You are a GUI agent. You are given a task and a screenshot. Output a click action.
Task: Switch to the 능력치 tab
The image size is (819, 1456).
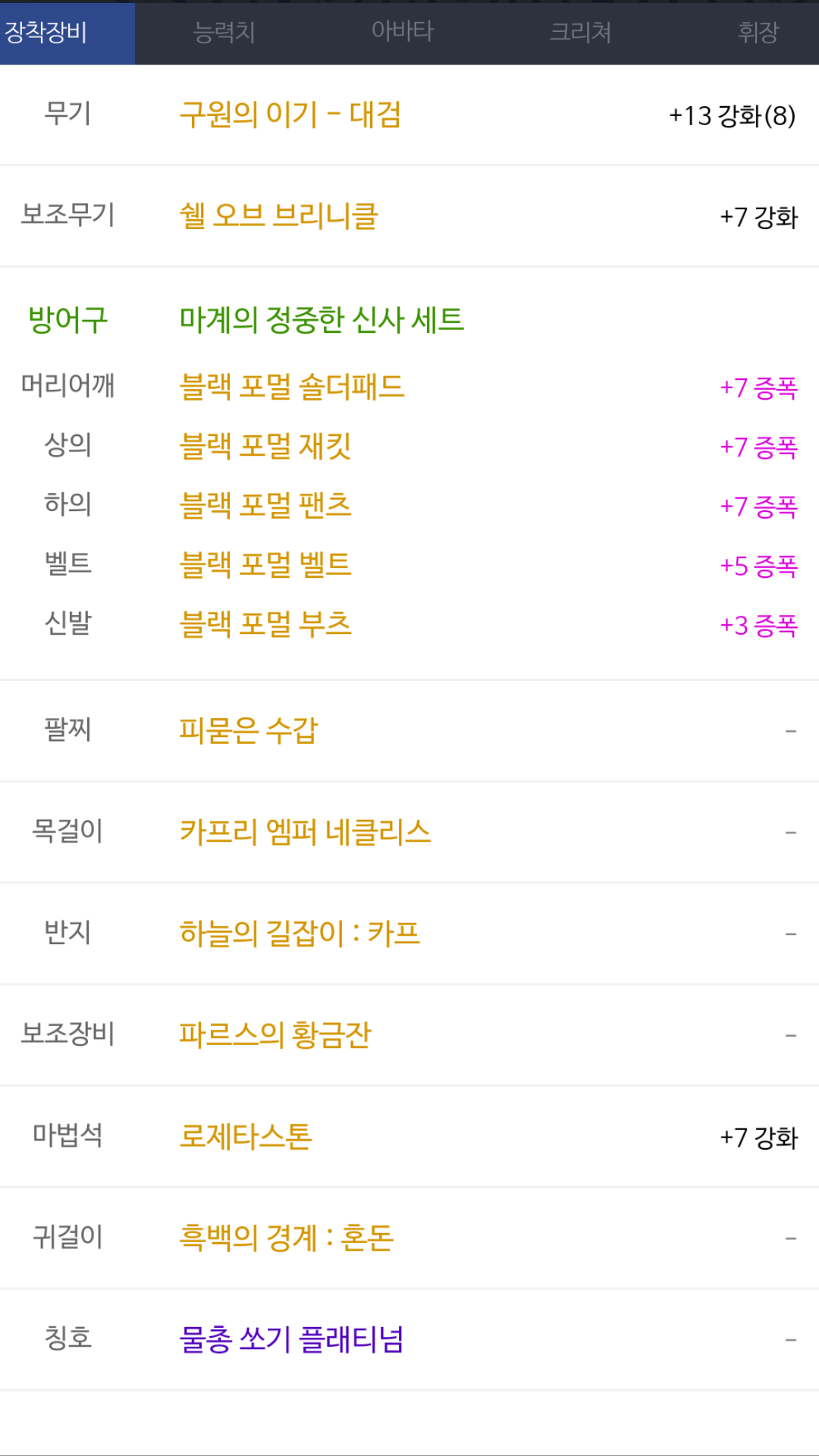click(224, 33)
